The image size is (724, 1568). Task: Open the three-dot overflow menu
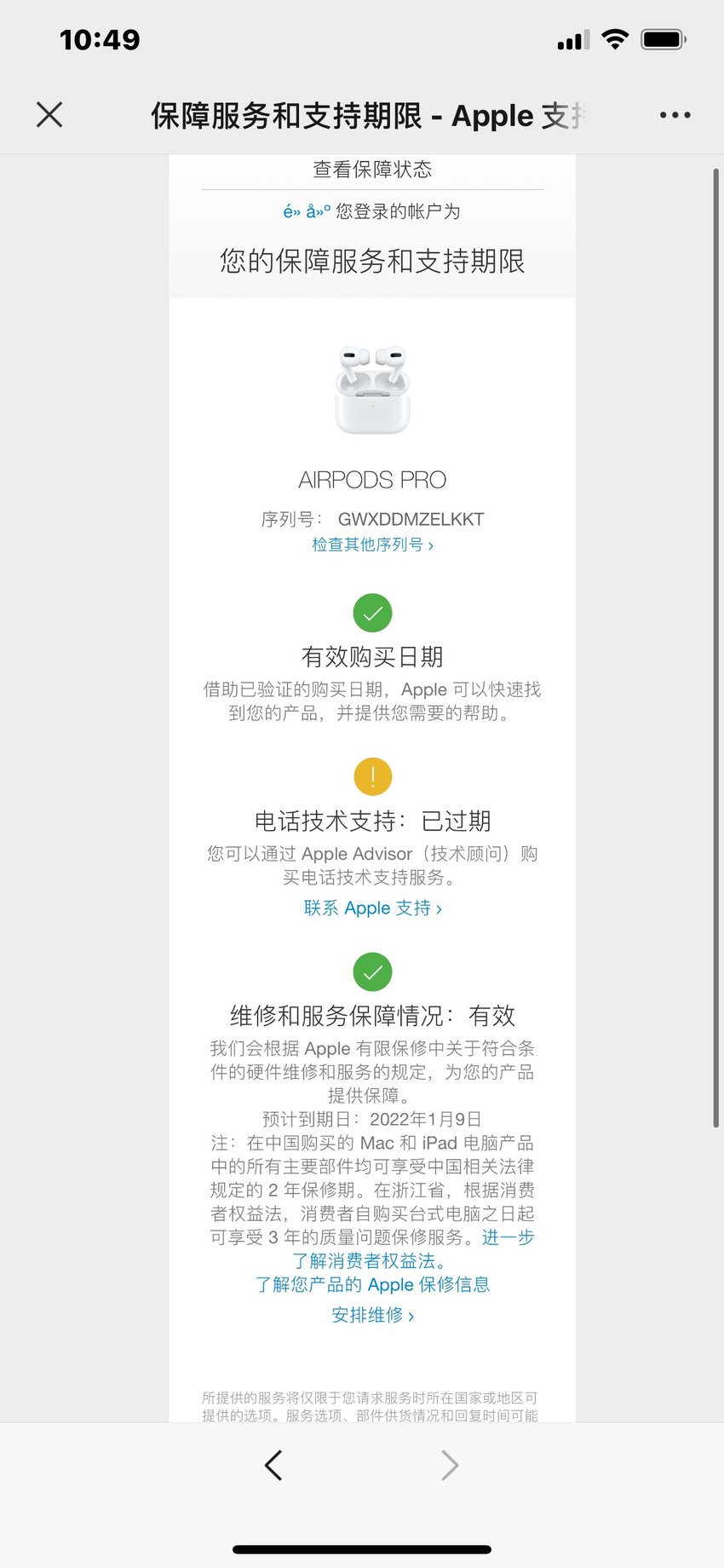[x=675, y=115]
